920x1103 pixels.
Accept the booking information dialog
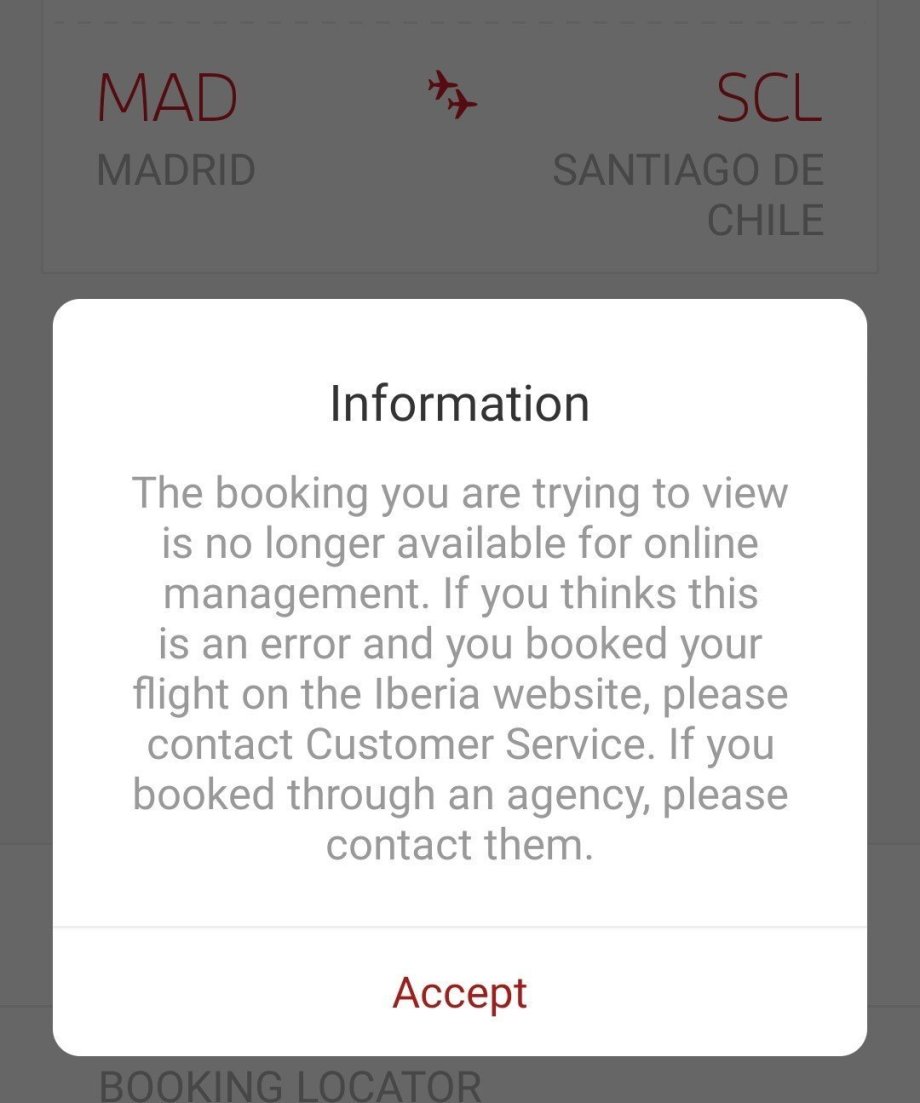point(460,992)
